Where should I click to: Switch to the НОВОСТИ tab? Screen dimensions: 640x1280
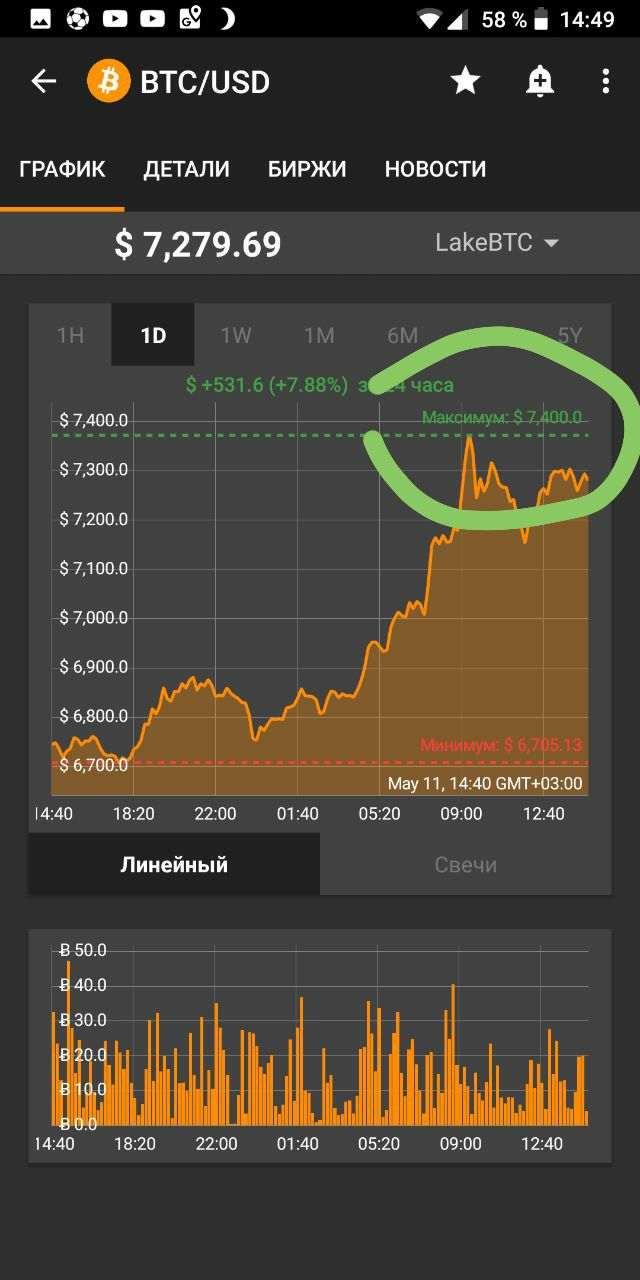coord(435,169)
